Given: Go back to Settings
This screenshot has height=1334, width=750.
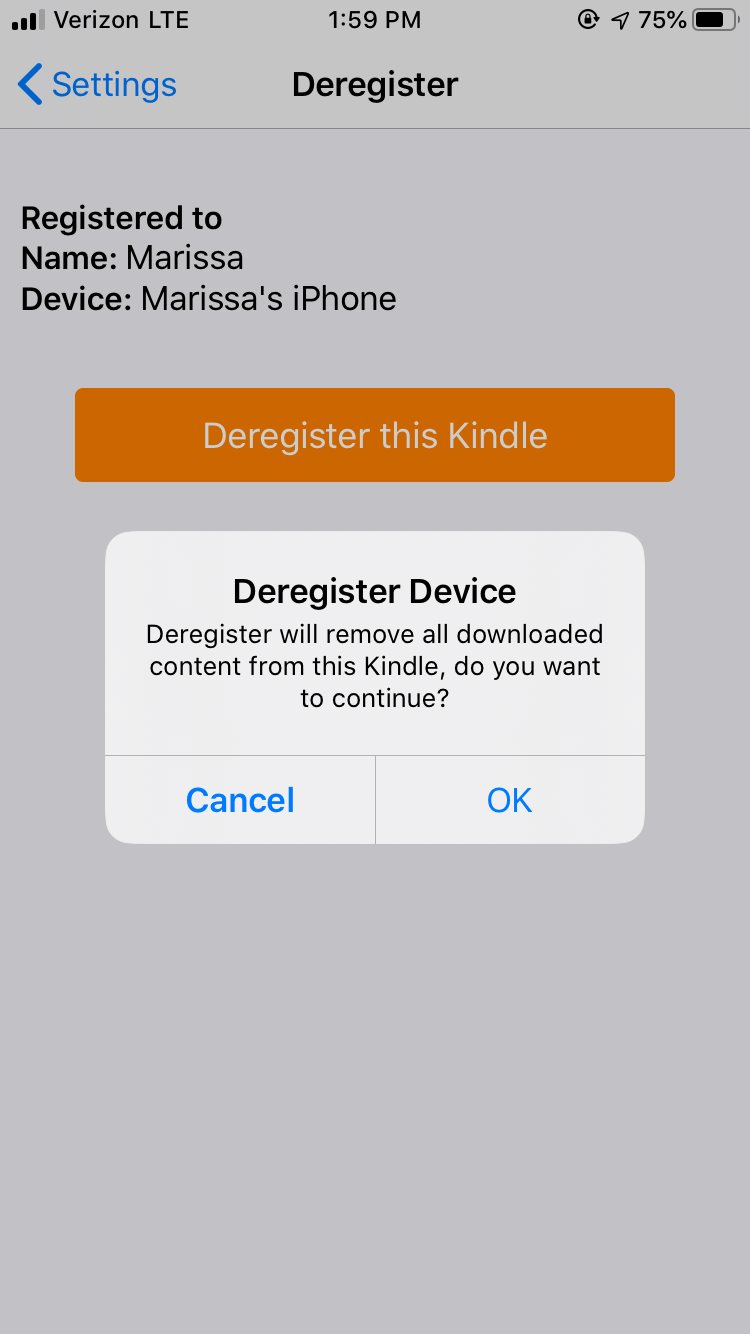Looking at the screenshot, I should [97, 85].
